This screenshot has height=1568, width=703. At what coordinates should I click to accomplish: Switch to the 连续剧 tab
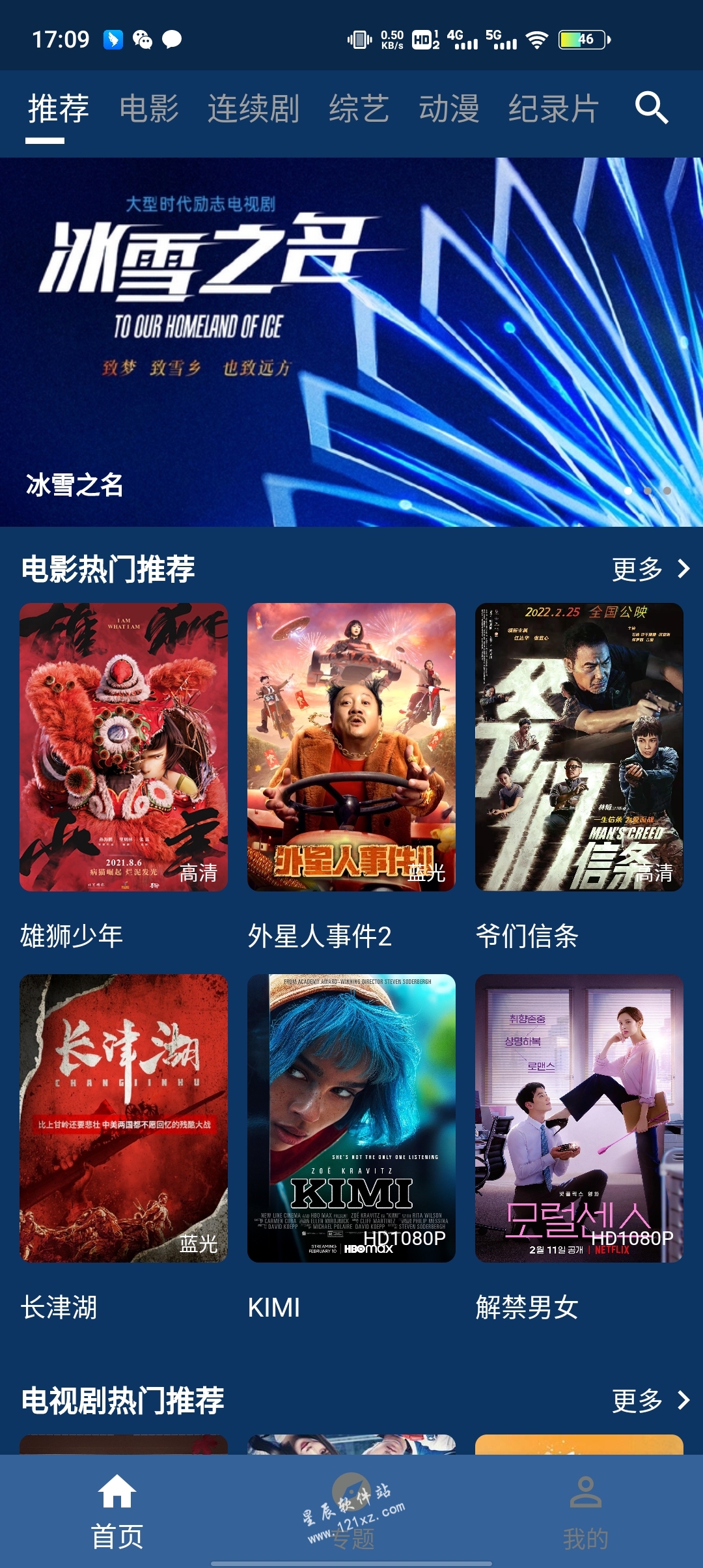(253, 108)
